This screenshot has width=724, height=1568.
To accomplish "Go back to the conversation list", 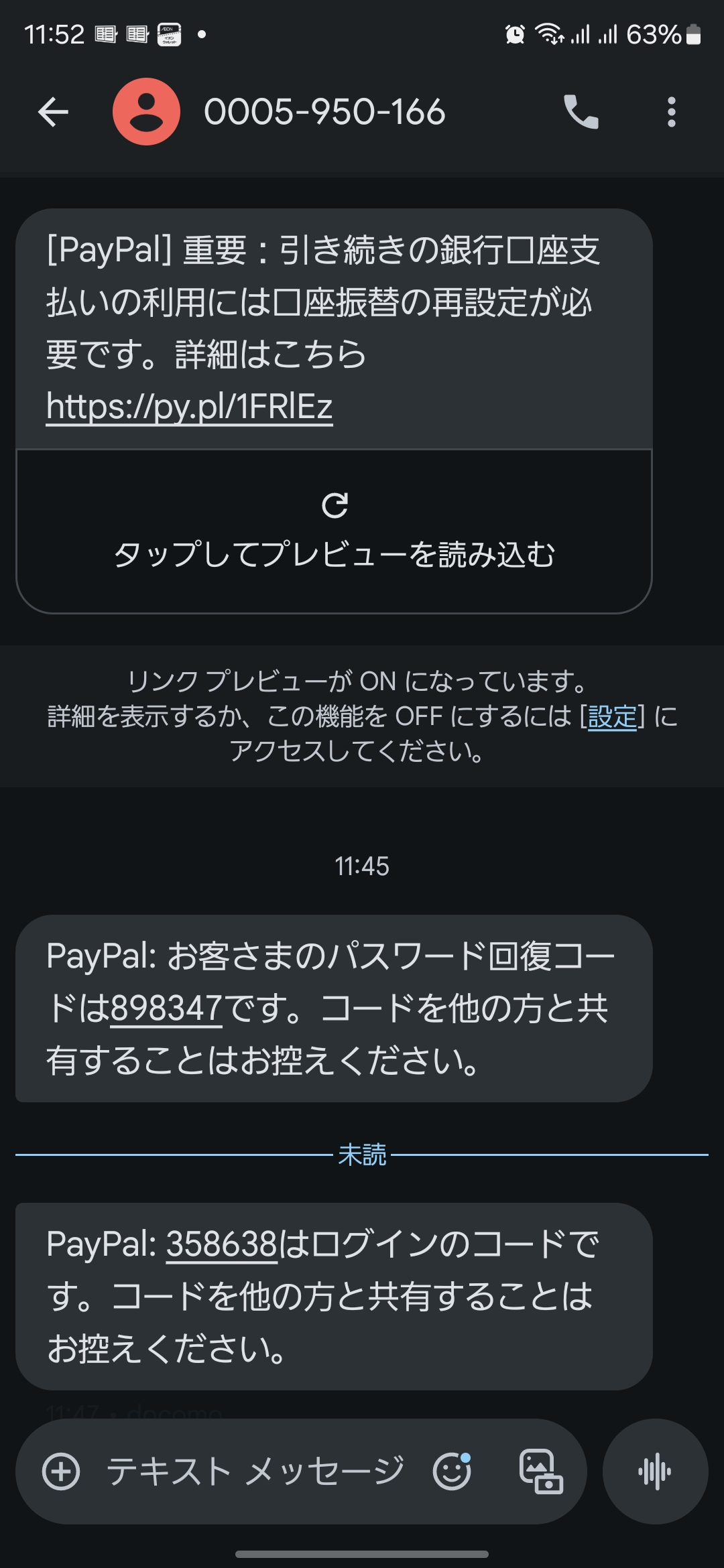I will coord(54,111).
